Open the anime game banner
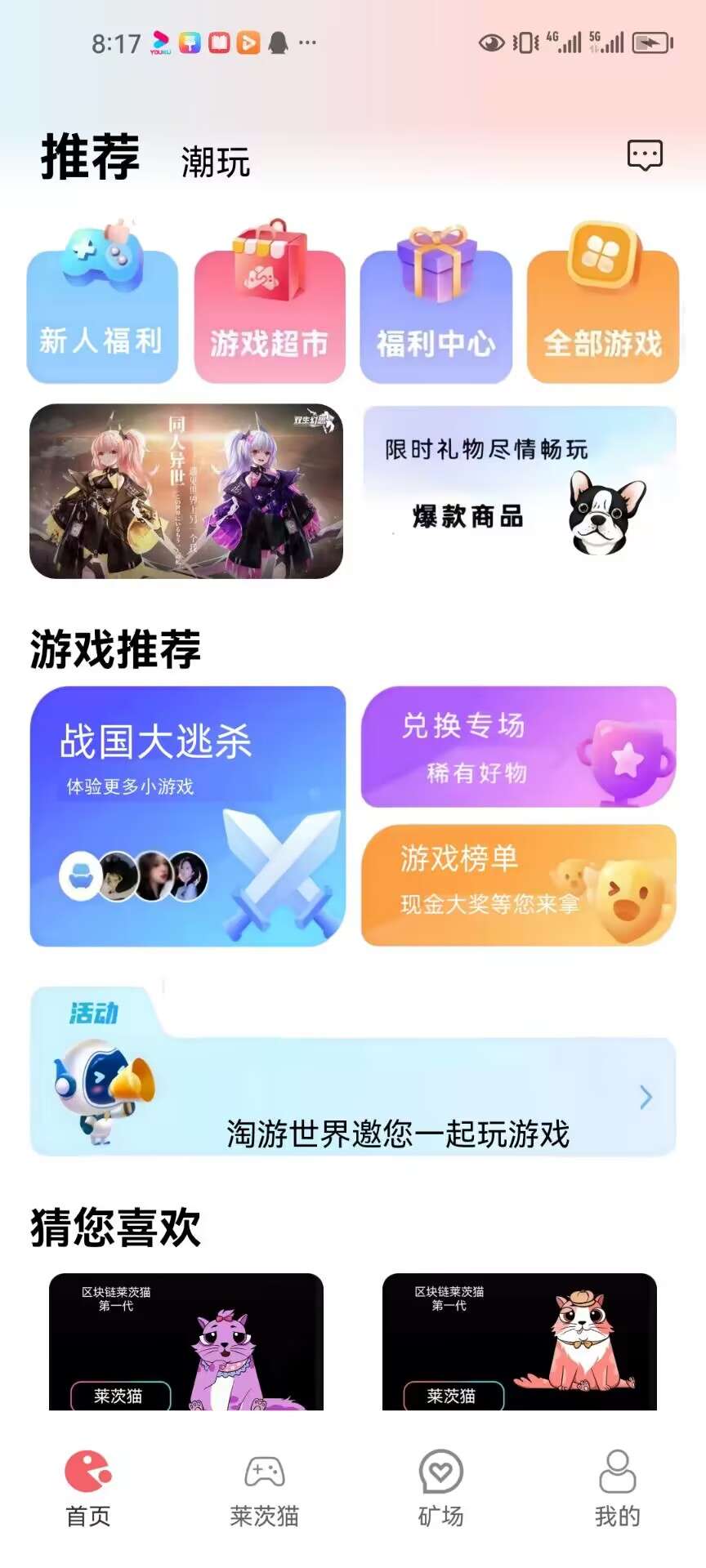This screenshot has width=706, height=1568. [x=186, y=492]
